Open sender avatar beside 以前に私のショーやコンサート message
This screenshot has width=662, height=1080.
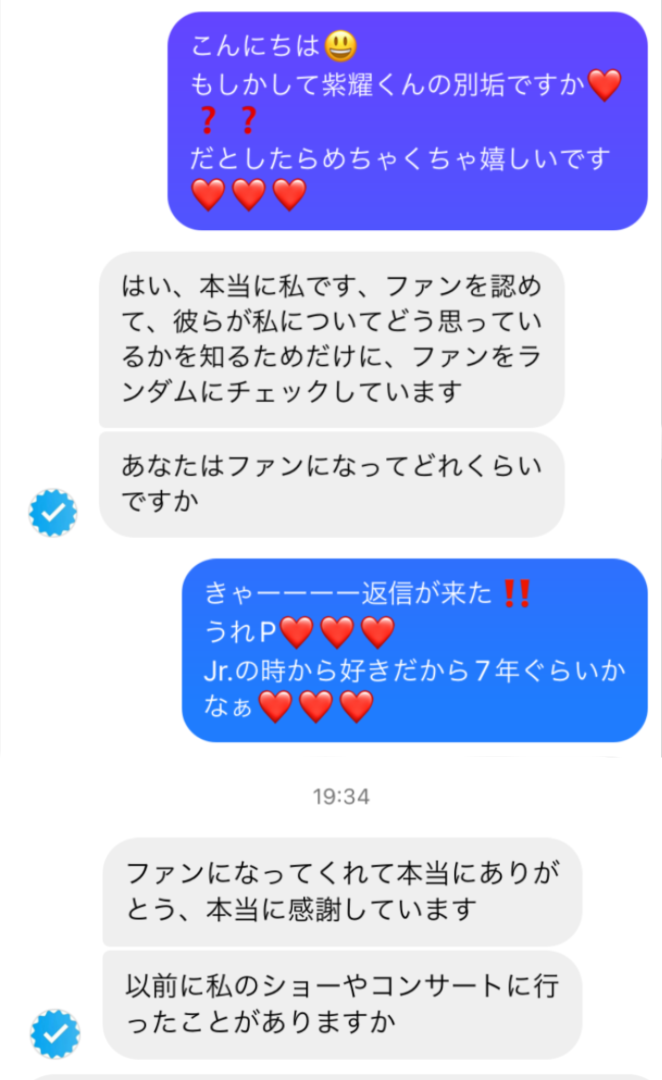coord(55,1034)
